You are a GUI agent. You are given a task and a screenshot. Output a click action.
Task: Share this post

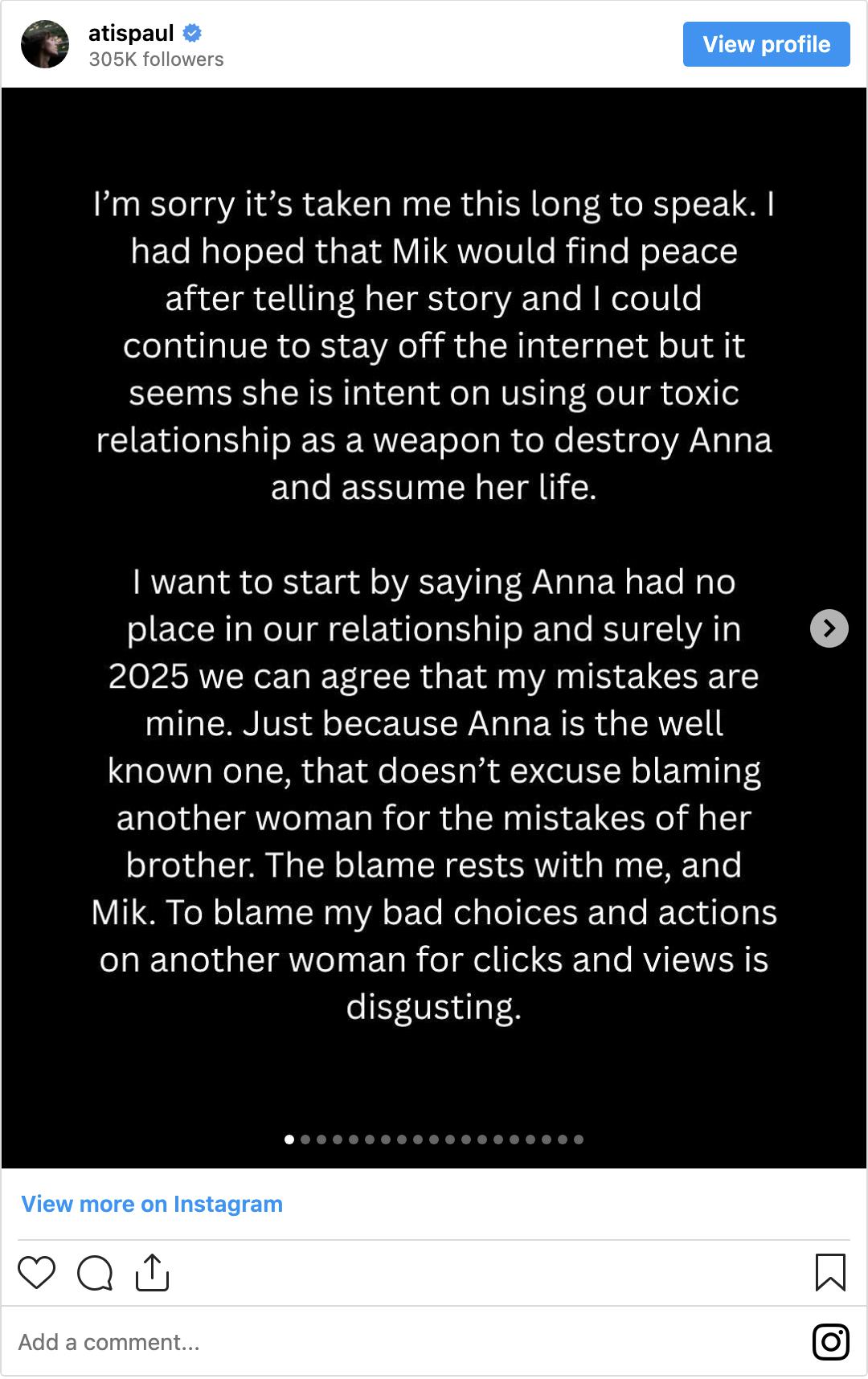152,1273
